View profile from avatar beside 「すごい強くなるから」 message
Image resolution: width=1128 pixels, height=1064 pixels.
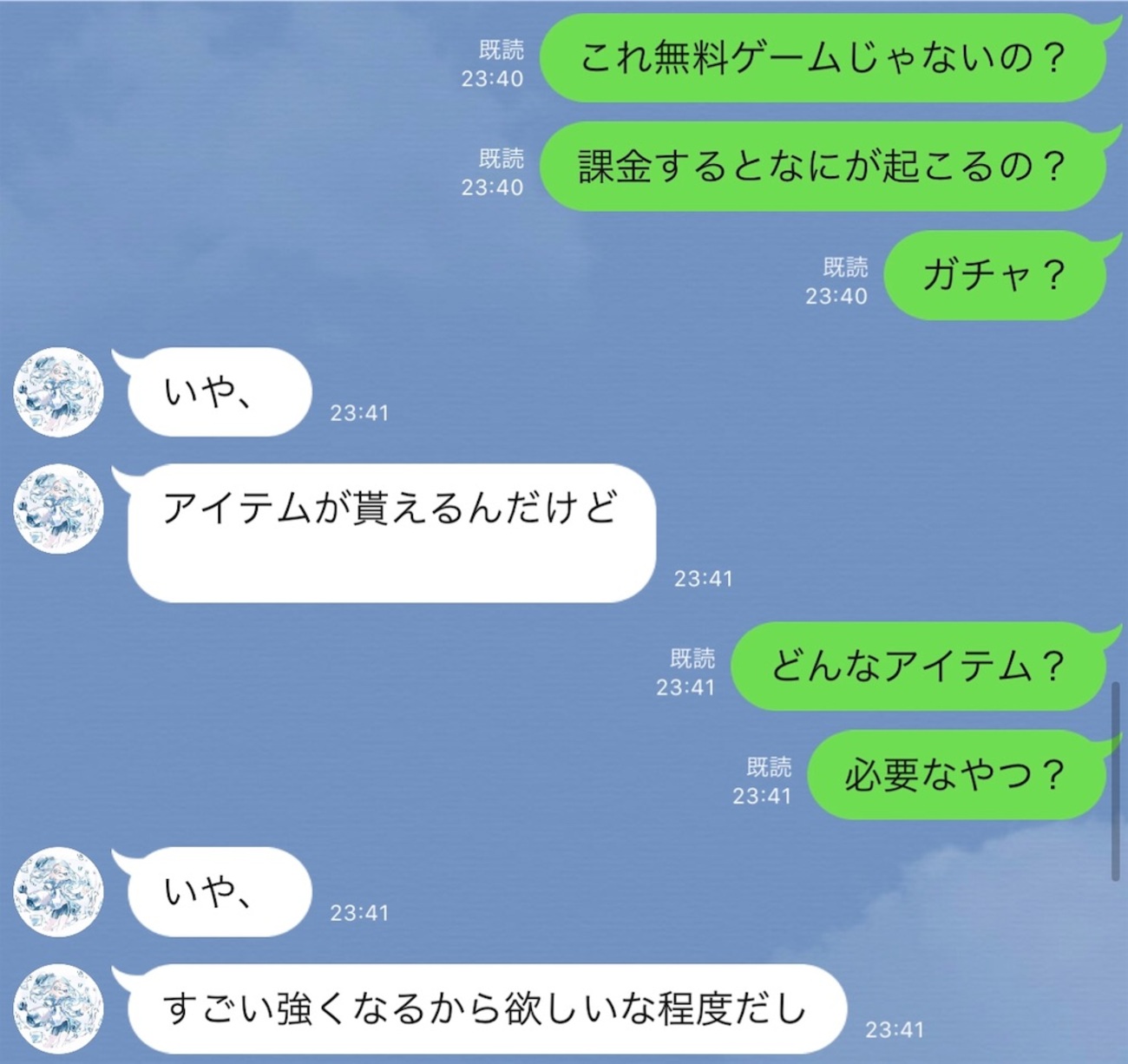click(58, 1008)
